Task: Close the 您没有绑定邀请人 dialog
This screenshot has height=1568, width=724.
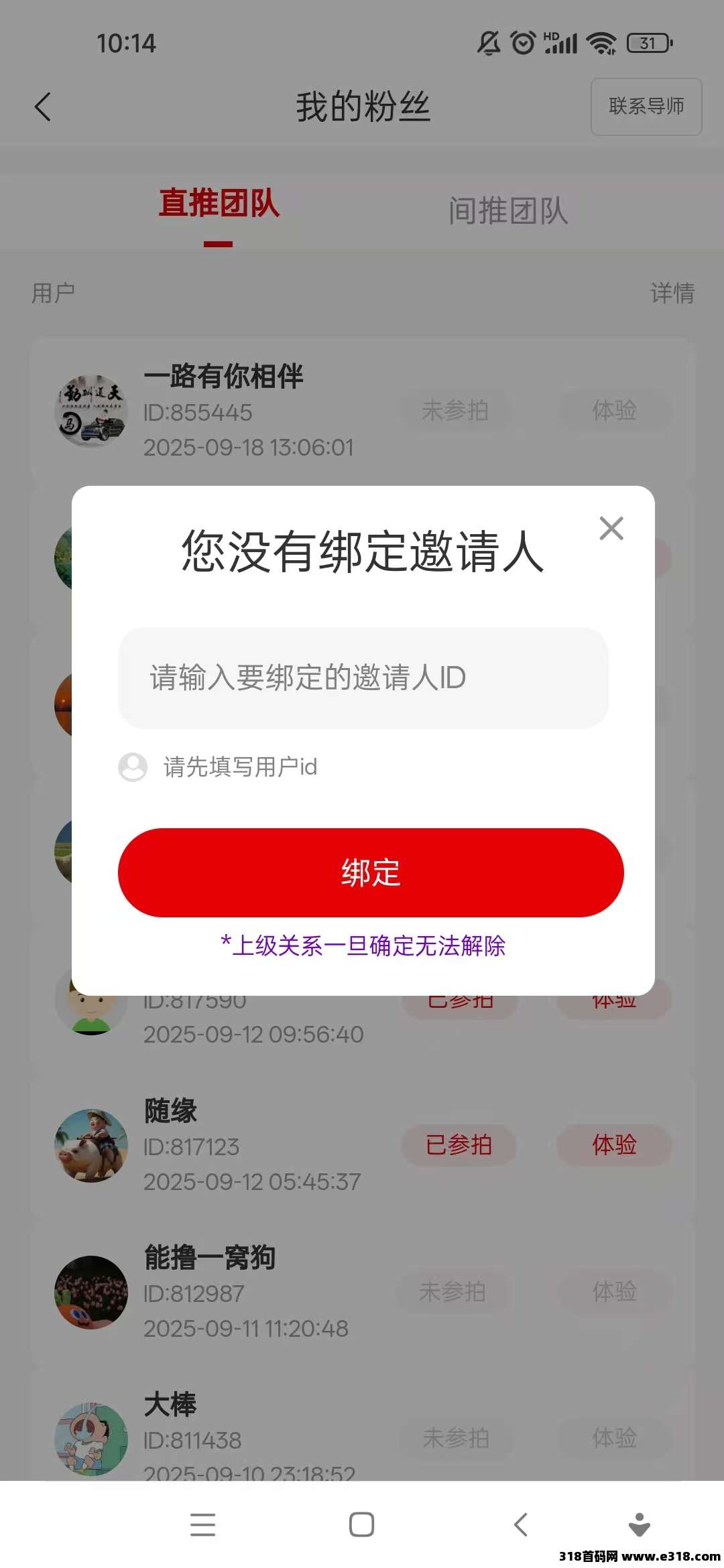Action: [611, 528]
